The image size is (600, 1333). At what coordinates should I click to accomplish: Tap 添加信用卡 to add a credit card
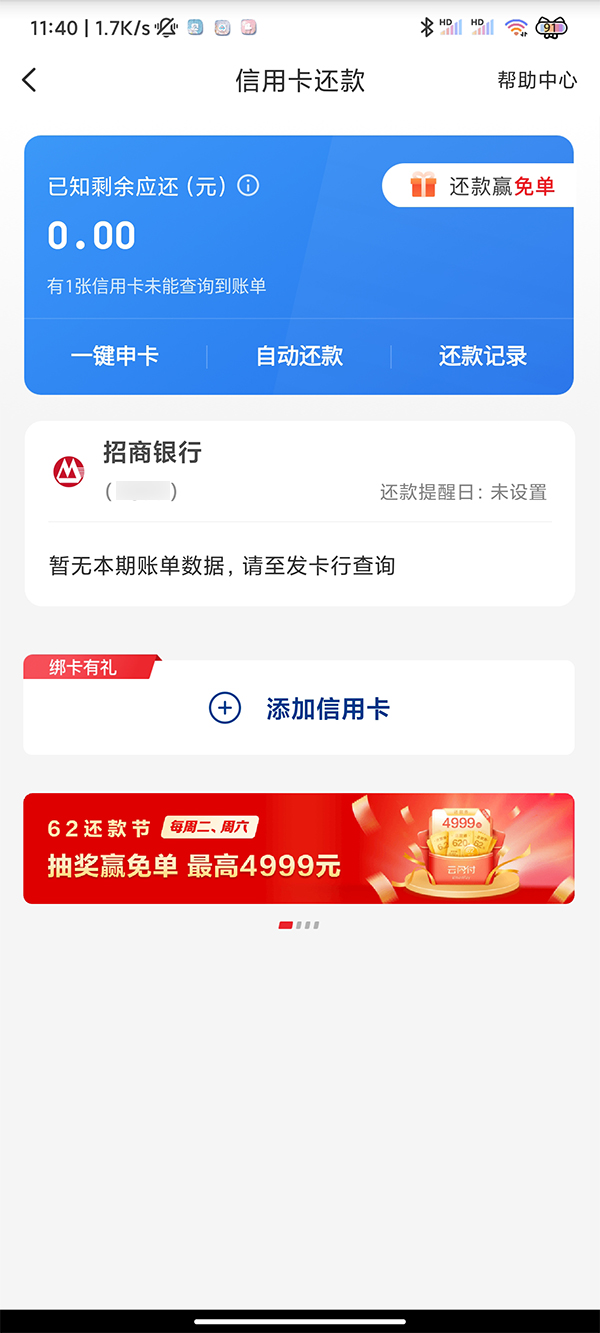(x=299, y=709)
